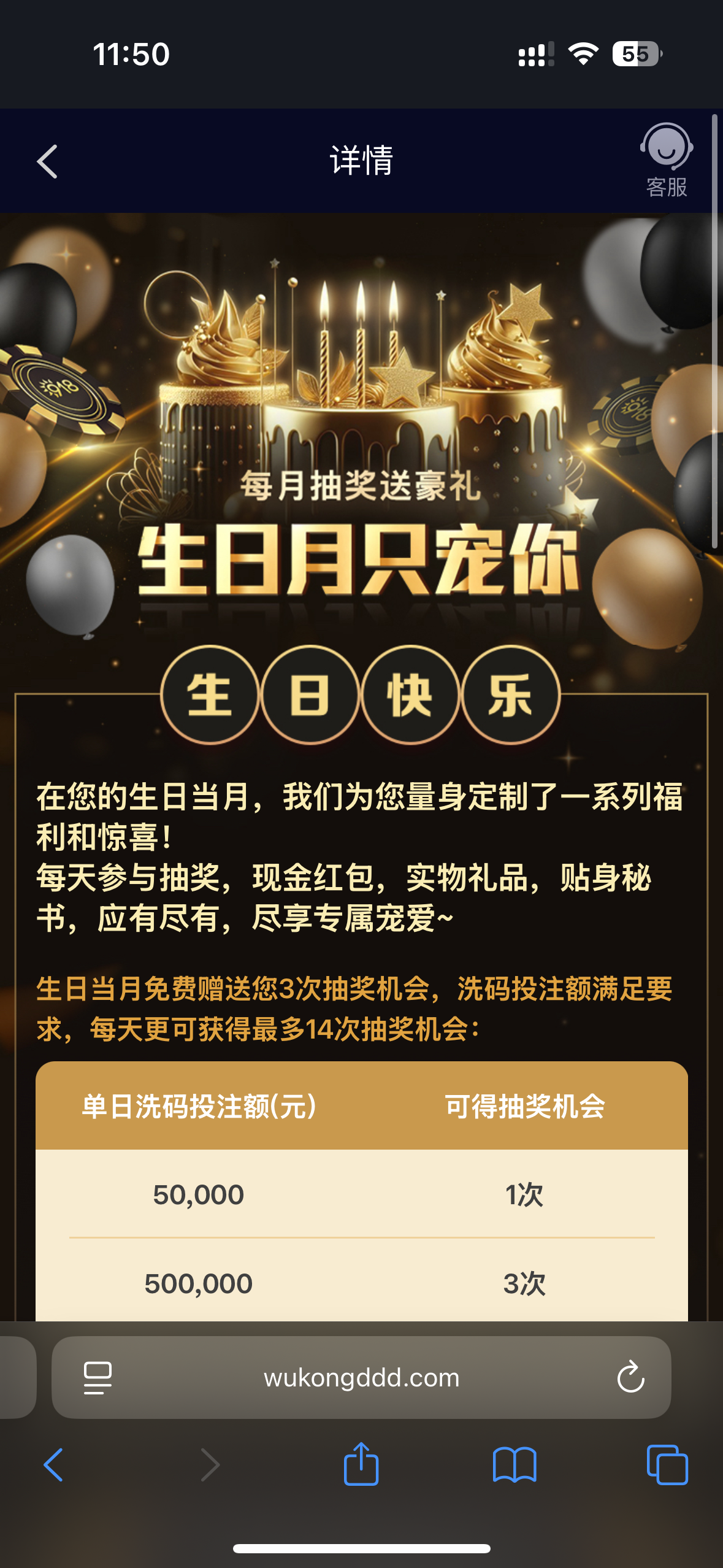723x1568 pixels.
Task: Show all open tabs
Action: pos(667,1465)
